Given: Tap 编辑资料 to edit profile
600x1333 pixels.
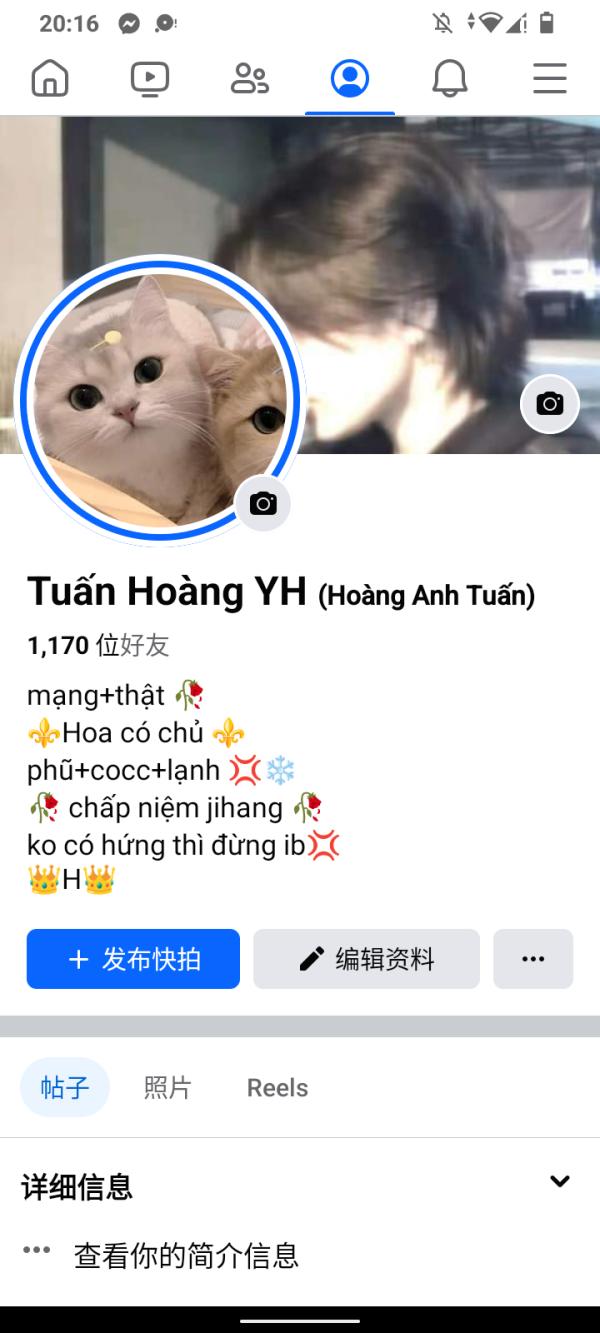Looking at the screenshot, I should [x=366, y=959].
